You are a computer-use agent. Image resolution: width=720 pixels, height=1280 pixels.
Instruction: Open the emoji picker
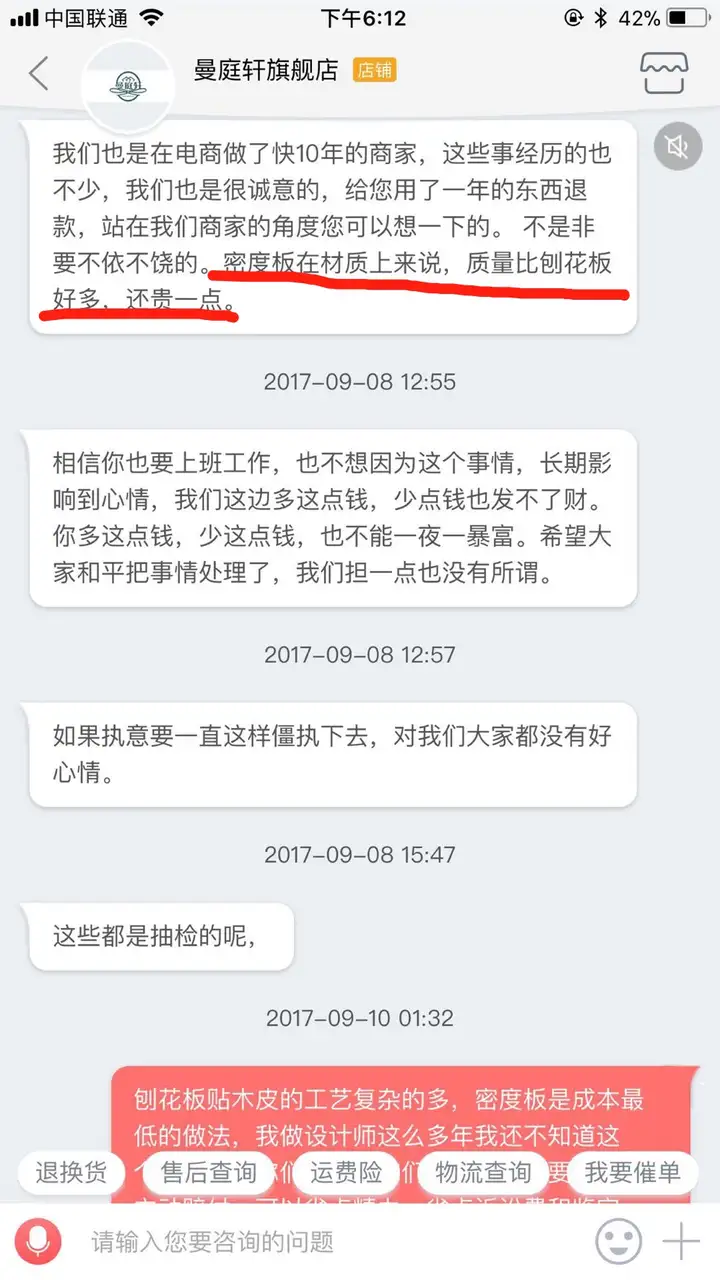618,1242
